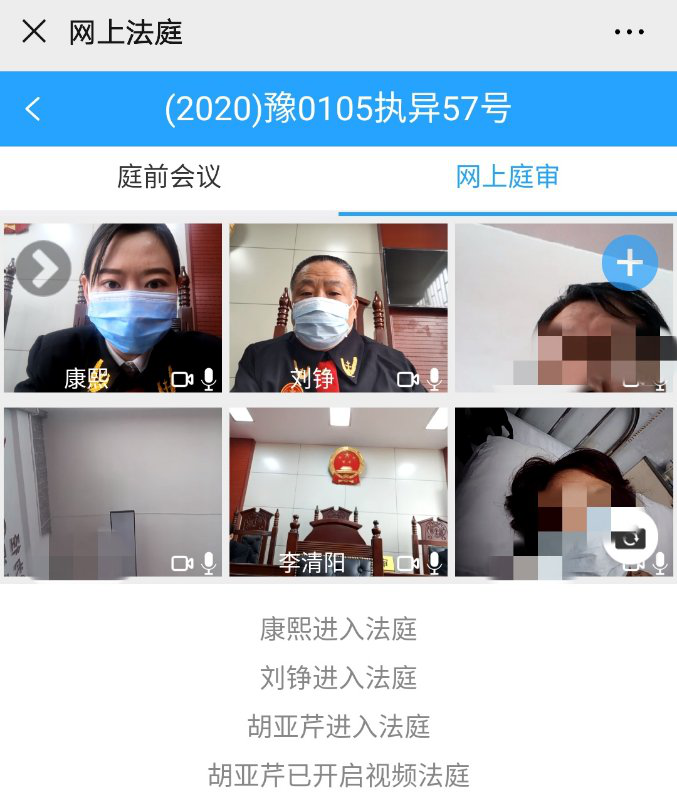Go back from case 执异57号
677x800 pixels.
(x=34, y=108)
